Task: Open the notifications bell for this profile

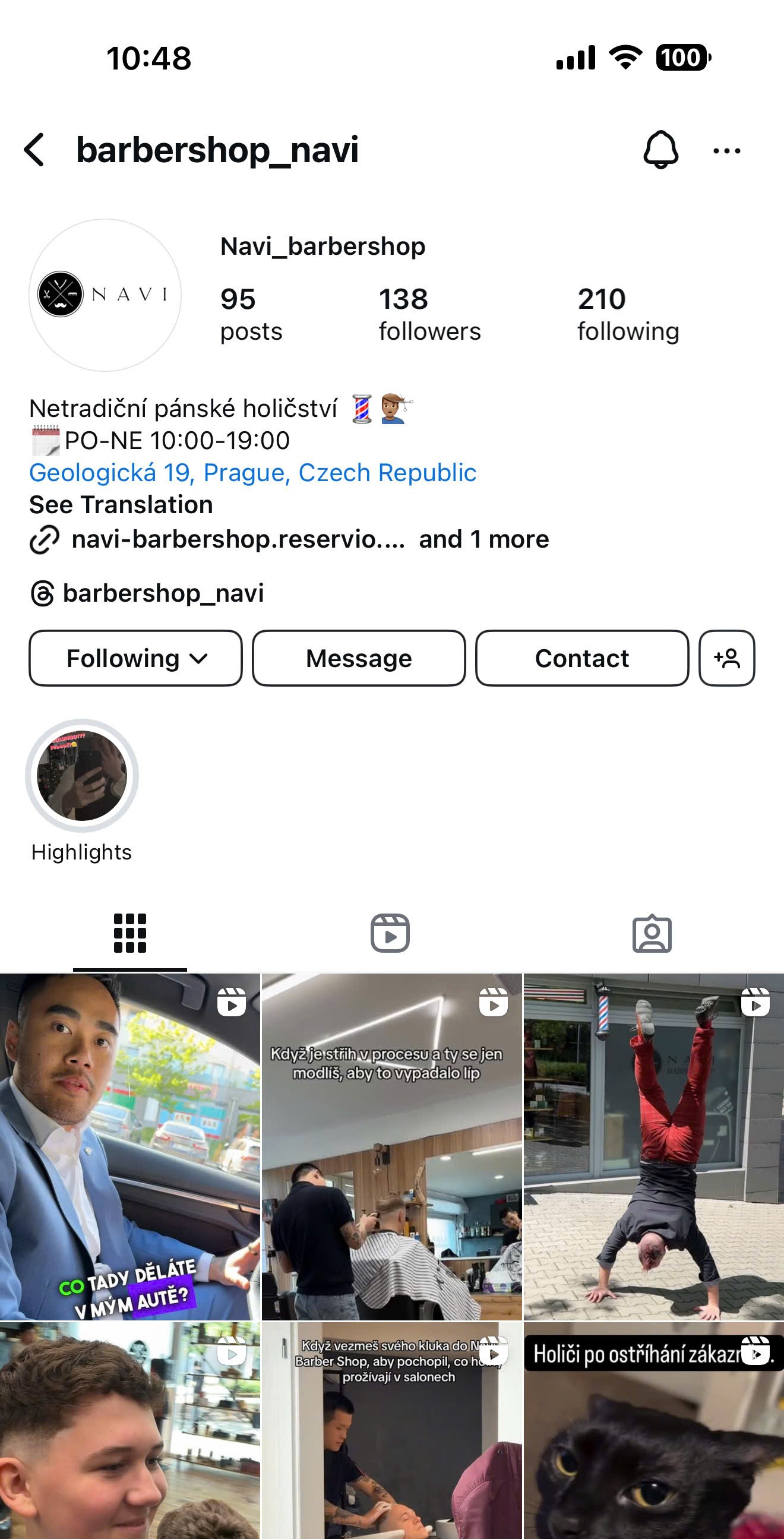Action: click(660, 149)
